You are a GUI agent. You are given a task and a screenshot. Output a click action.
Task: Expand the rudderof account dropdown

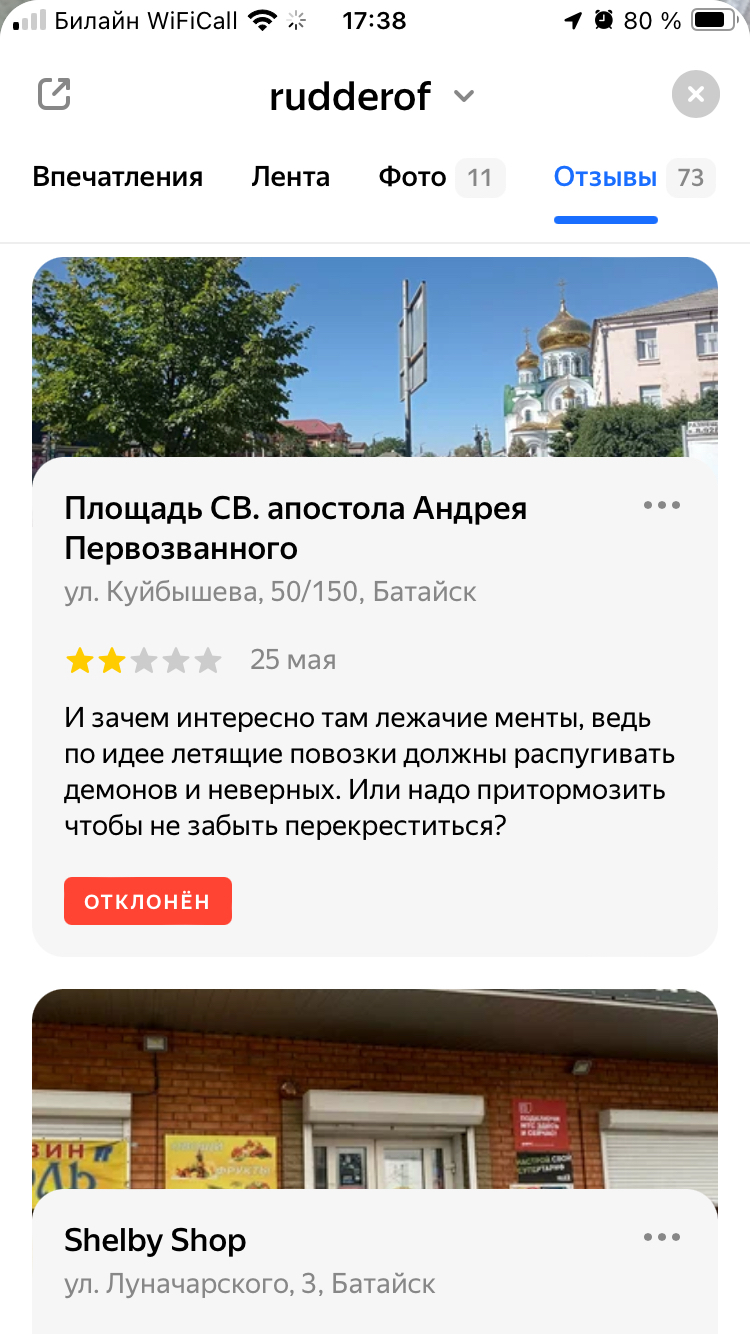point(463,96)
